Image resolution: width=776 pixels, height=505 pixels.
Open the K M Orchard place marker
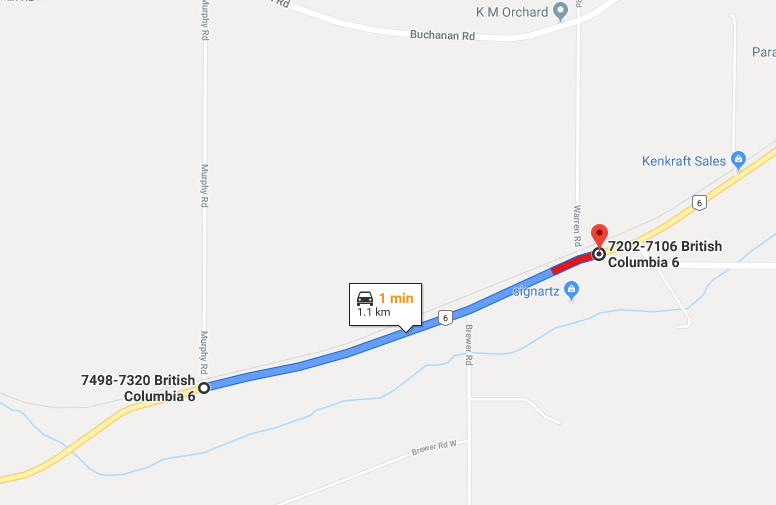(x=561, y=12)
